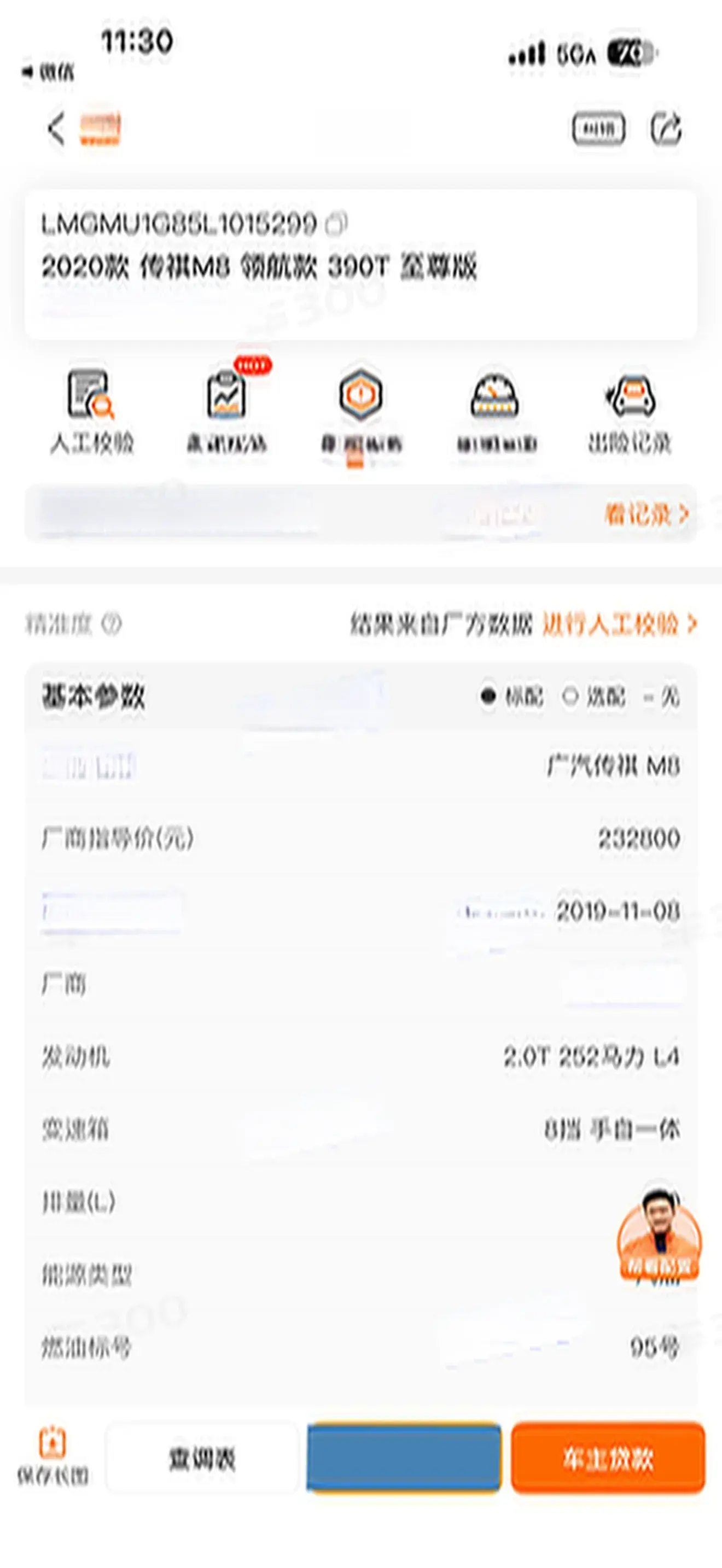Open the 查调表 button
Viewport: 722px width, 1568px height.
(x=202, y=1459)
